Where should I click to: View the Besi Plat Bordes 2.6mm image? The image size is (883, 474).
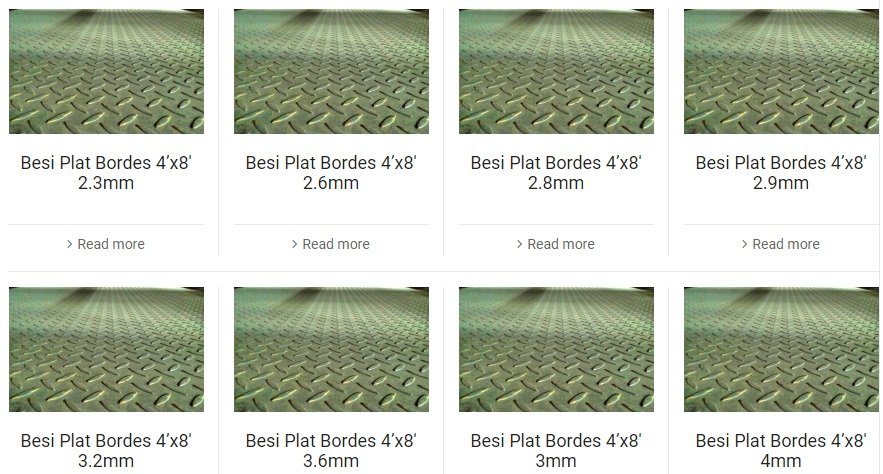(x=331, y=72)
